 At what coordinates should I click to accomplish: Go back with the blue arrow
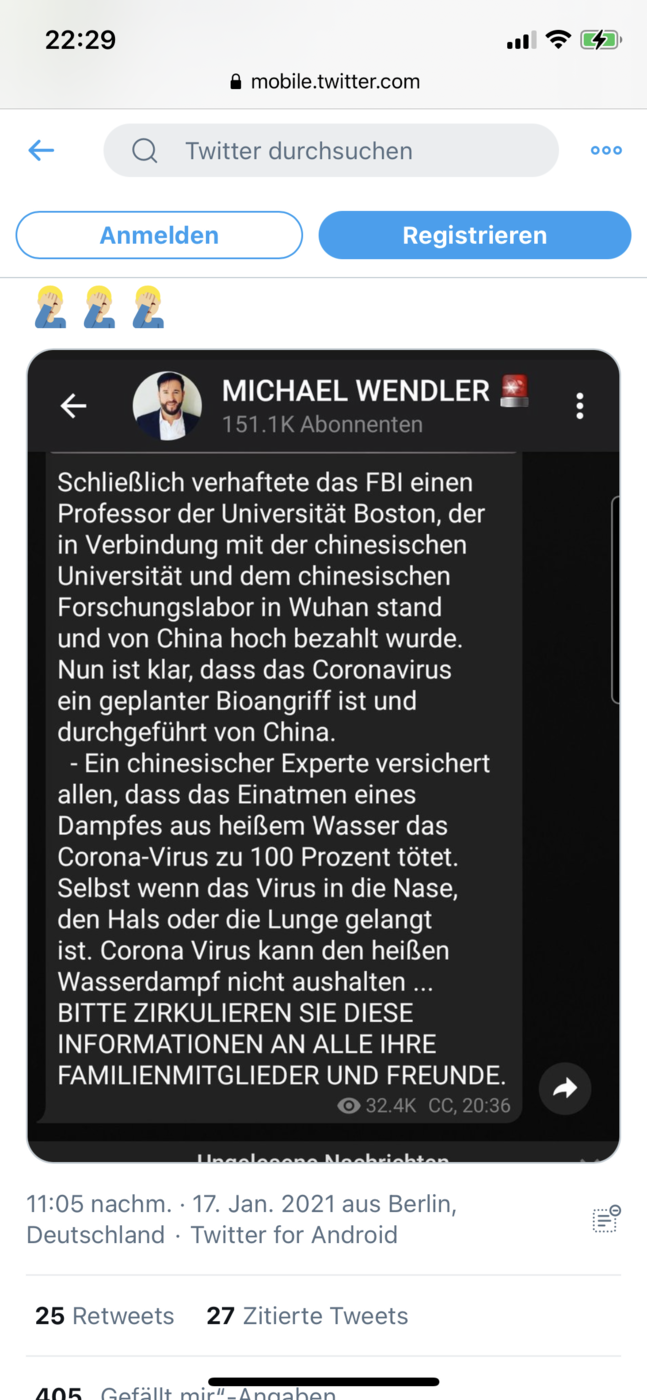tap(41, 151)
